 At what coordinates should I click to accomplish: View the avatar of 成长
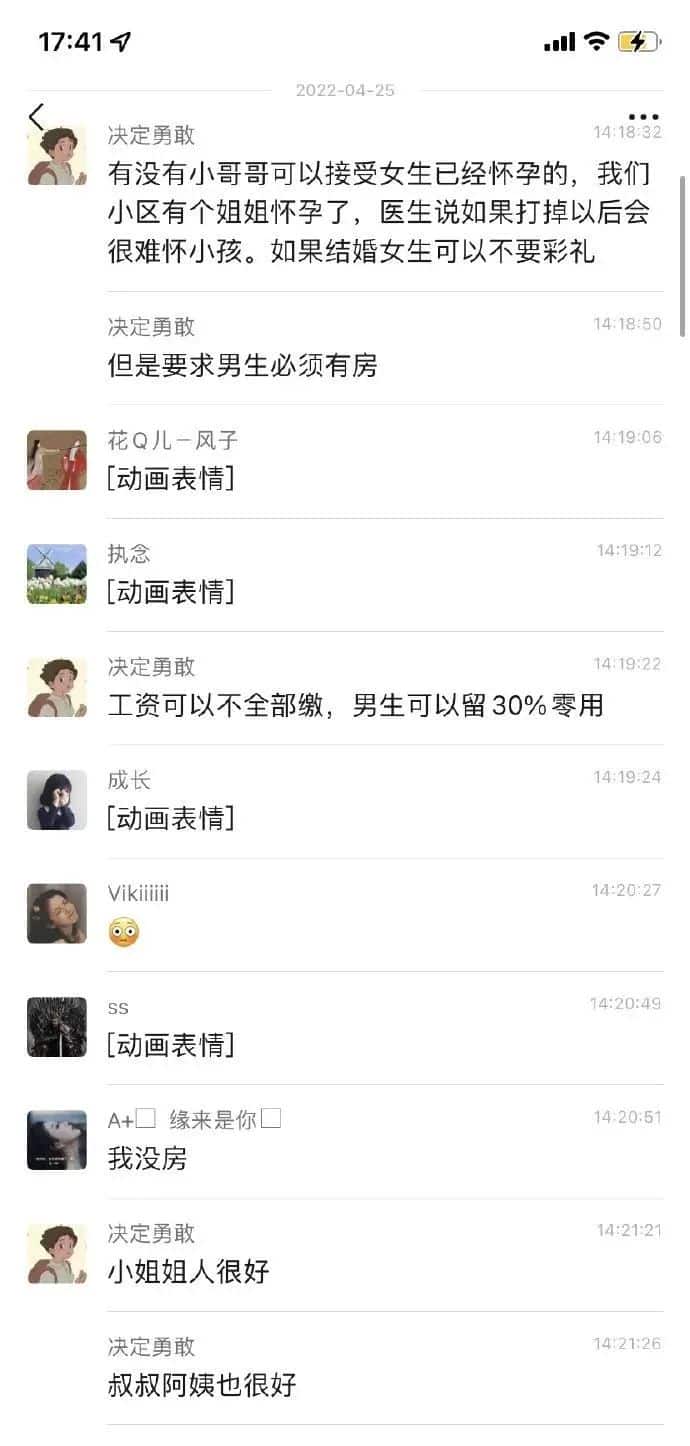click(x=57, y=800)
